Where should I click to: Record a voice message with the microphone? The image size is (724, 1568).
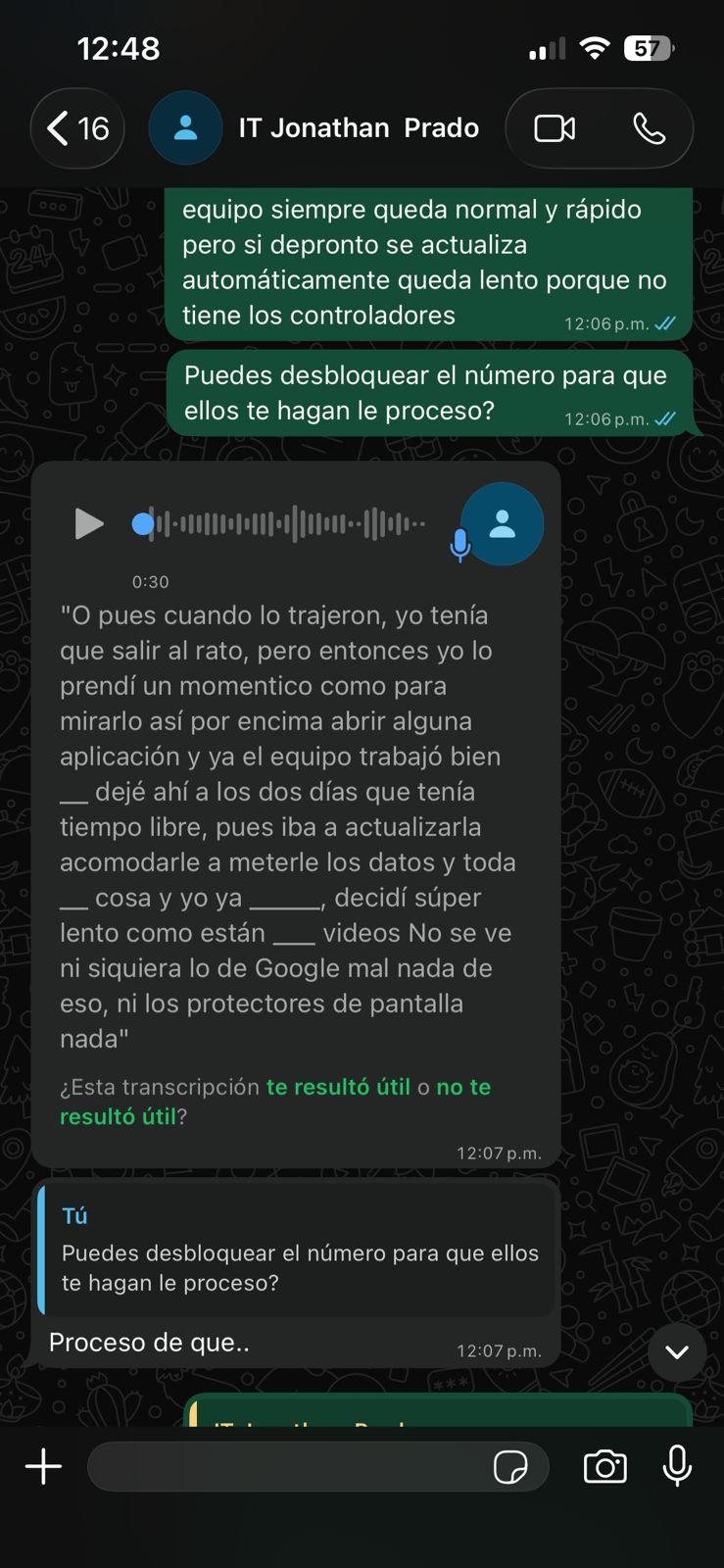677,1467
